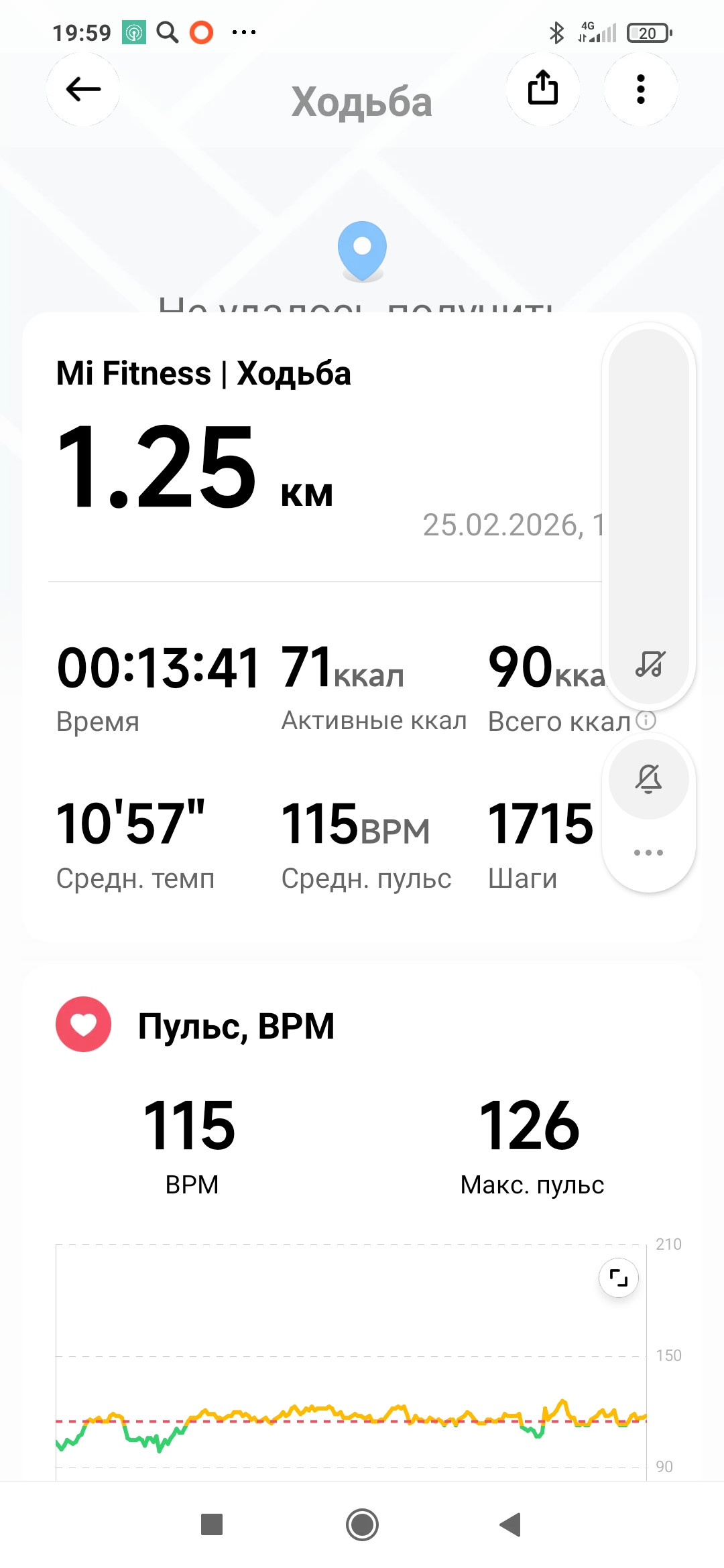
Task: Go to the home screen
Action: 362,1525
